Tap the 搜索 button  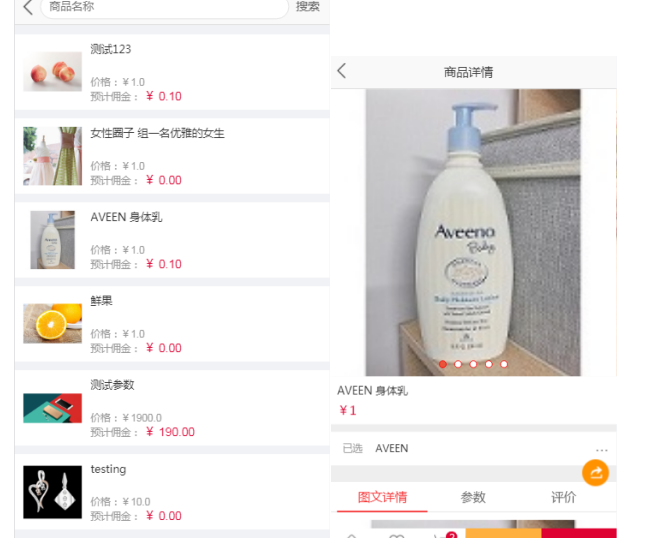pyautogui.click(x=308, y=7)
